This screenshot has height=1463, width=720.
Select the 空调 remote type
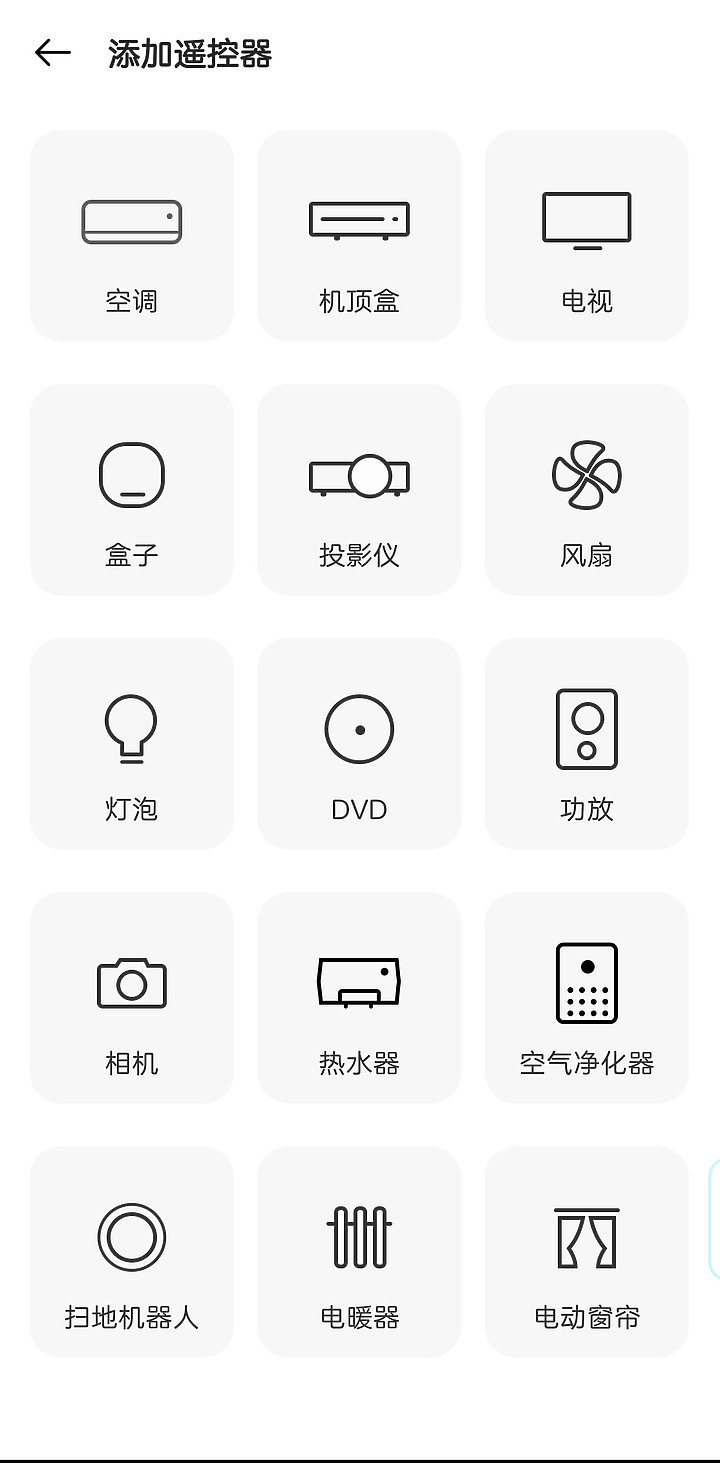coord(132,235)
